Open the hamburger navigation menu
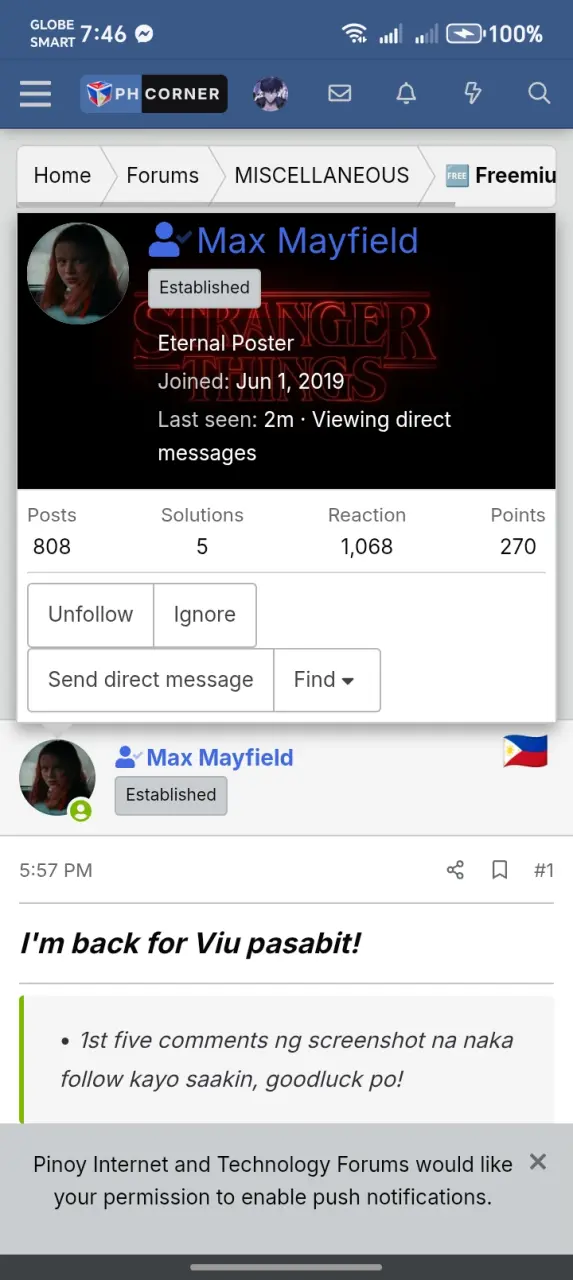This screenshot has height=1280, width=573. (x=35, y=94)
